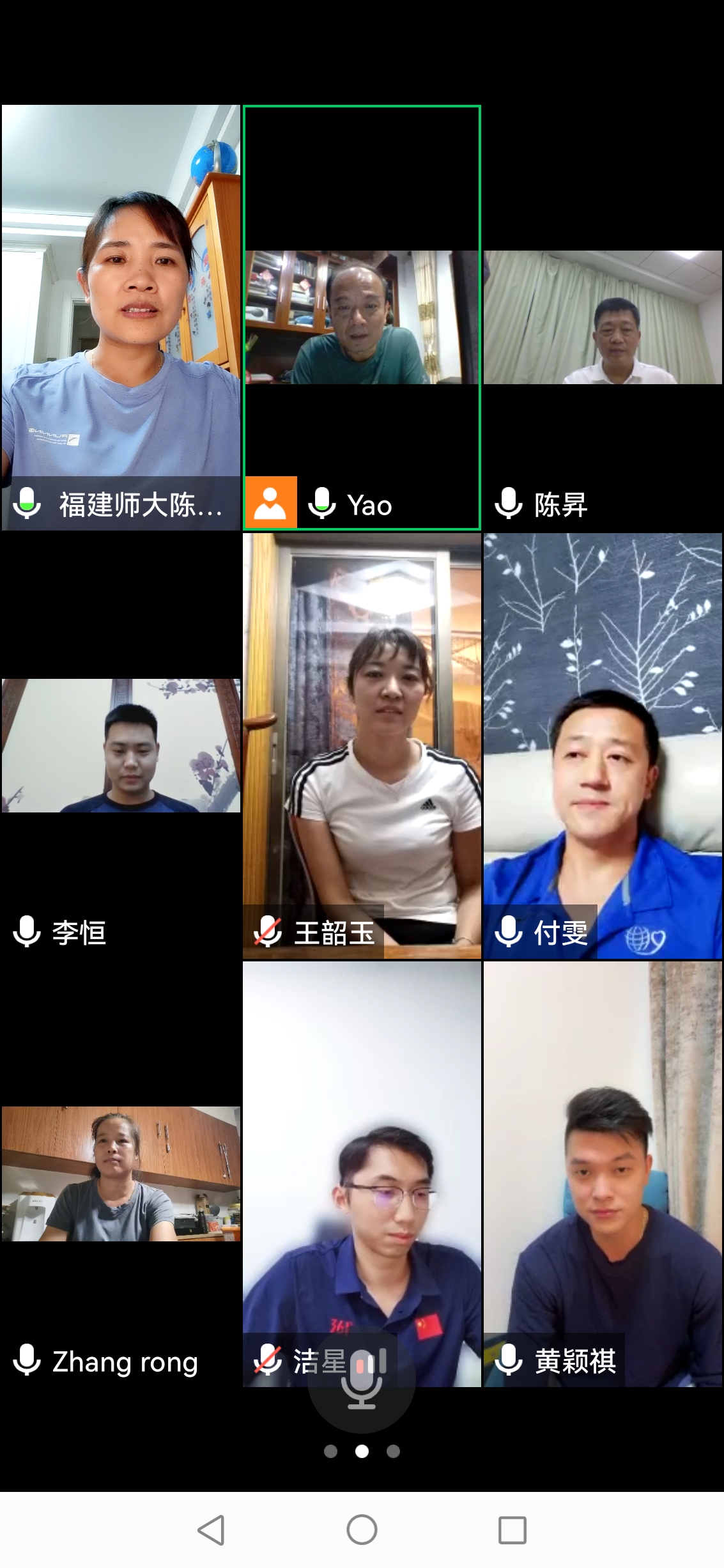Go back using the system back button
724x1568 pixels.
pos(211,1530)
